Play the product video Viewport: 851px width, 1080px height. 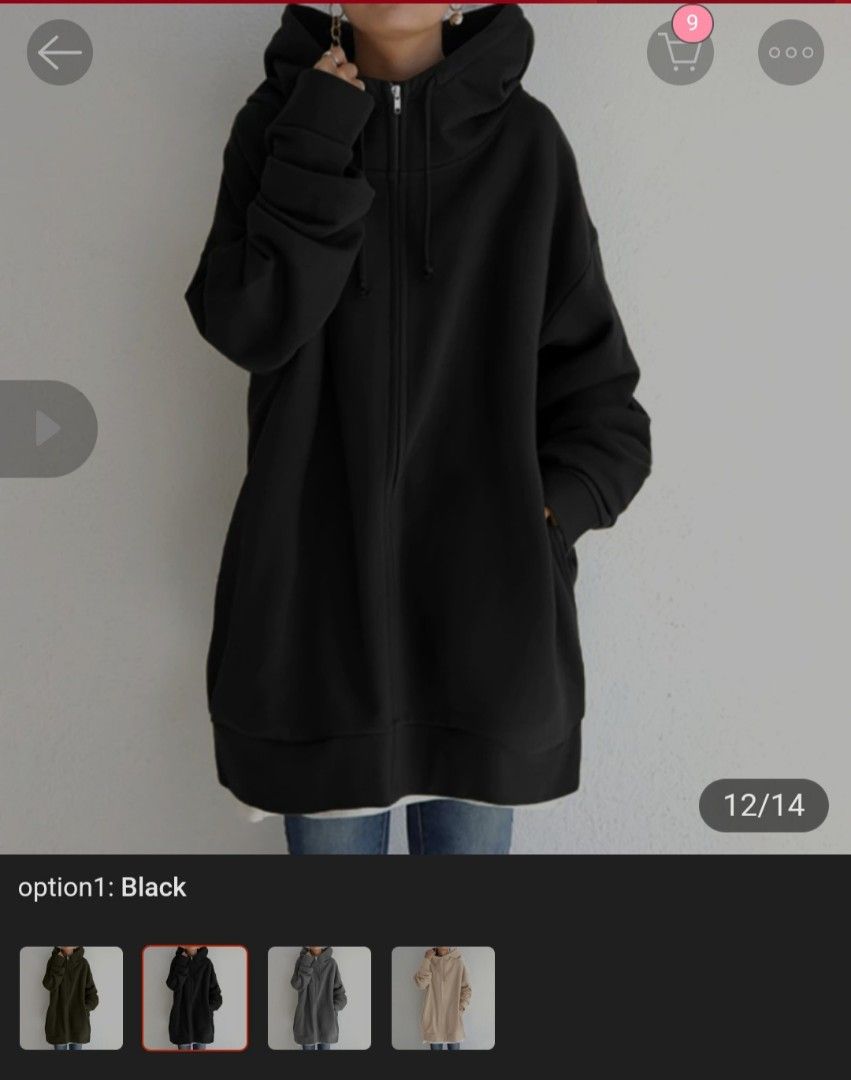pos(47,428)
